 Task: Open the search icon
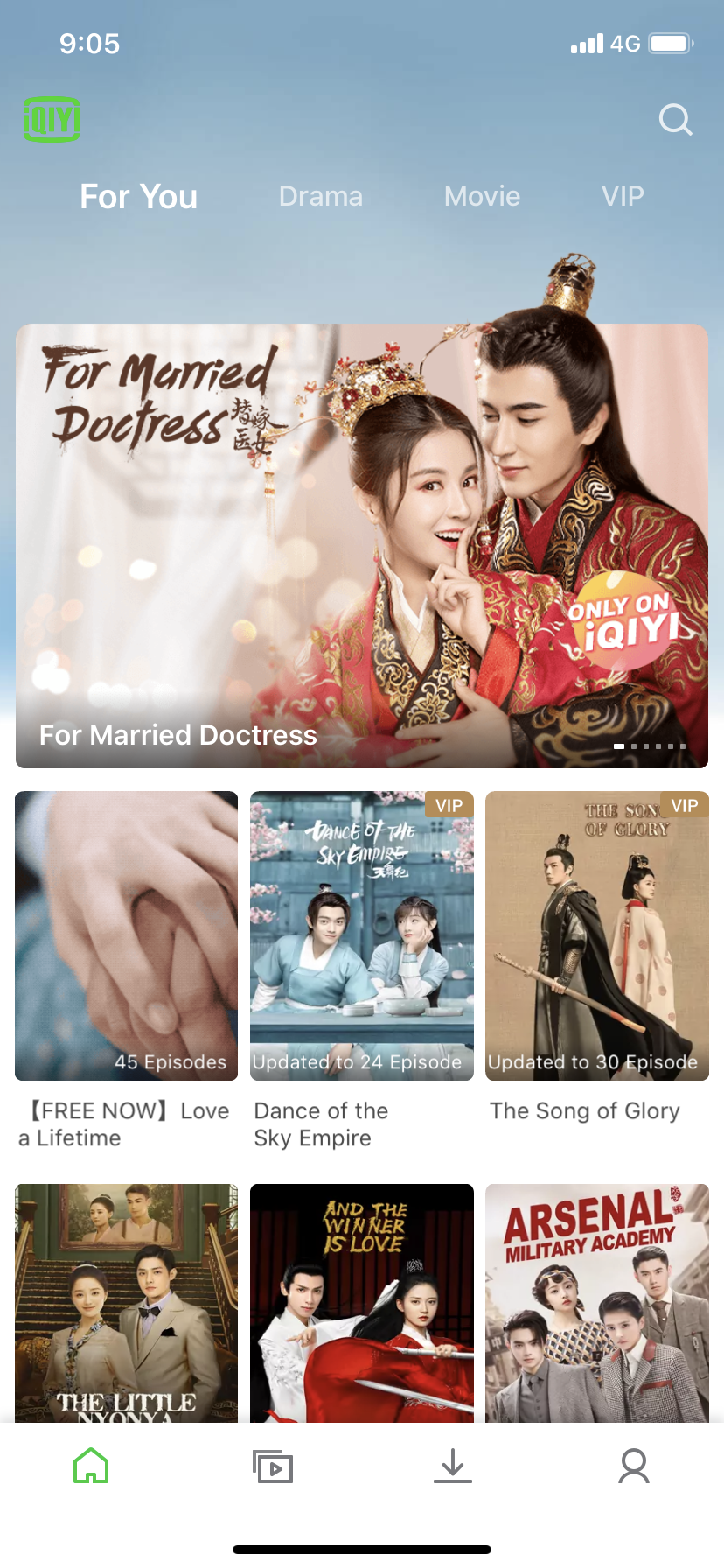(x=675, y=120)
